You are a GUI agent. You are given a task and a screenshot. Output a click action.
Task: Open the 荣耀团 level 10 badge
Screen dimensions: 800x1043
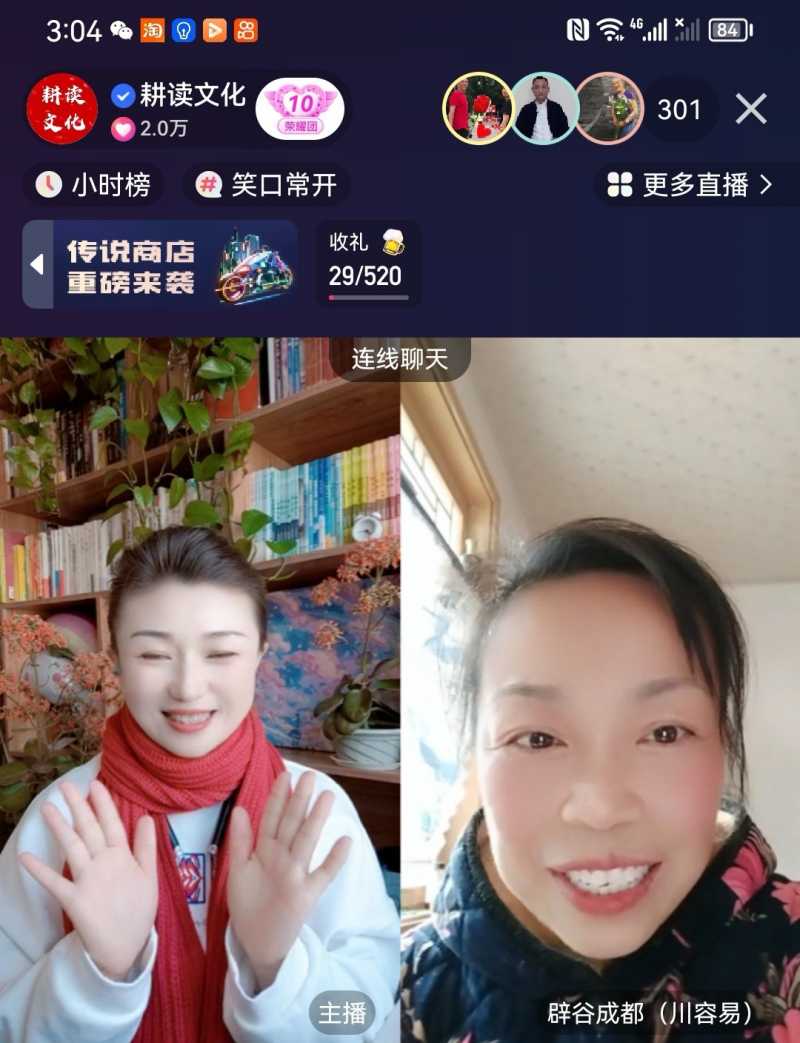(x=300, y=109)
